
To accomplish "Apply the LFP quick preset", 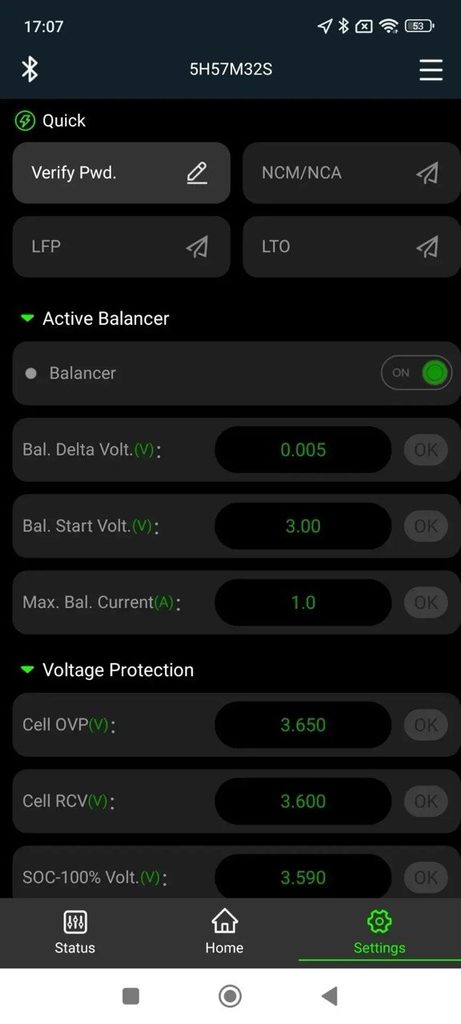I will click(121, 247).
